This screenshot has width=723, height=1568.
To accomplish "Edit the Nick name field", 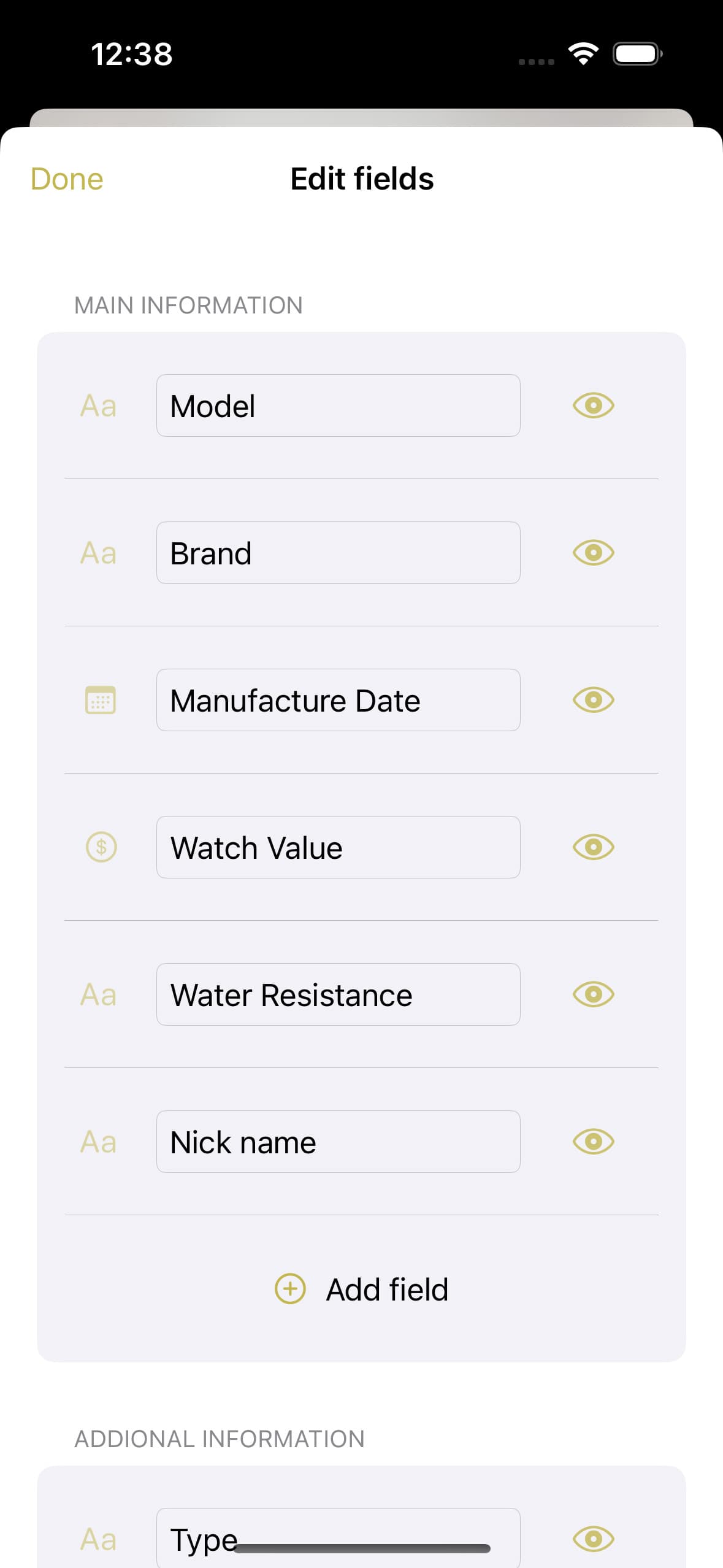I will [x=338, y=1142].
